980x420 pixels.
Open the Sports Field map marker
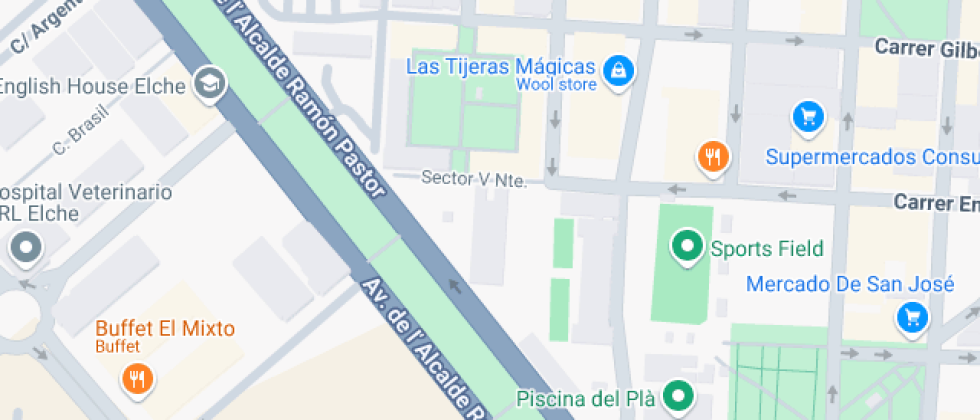688,247
